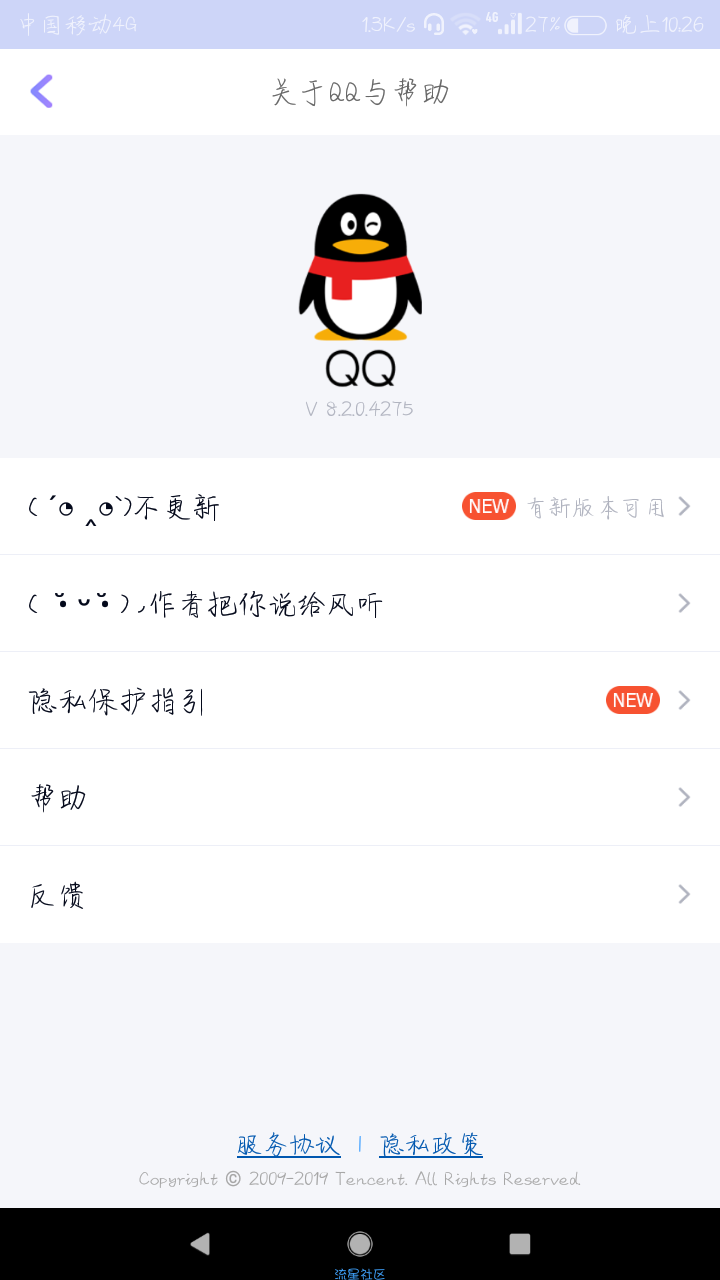View the 服务协议 link
This screenshot has width=720, height=1280.
point(288,1145)
